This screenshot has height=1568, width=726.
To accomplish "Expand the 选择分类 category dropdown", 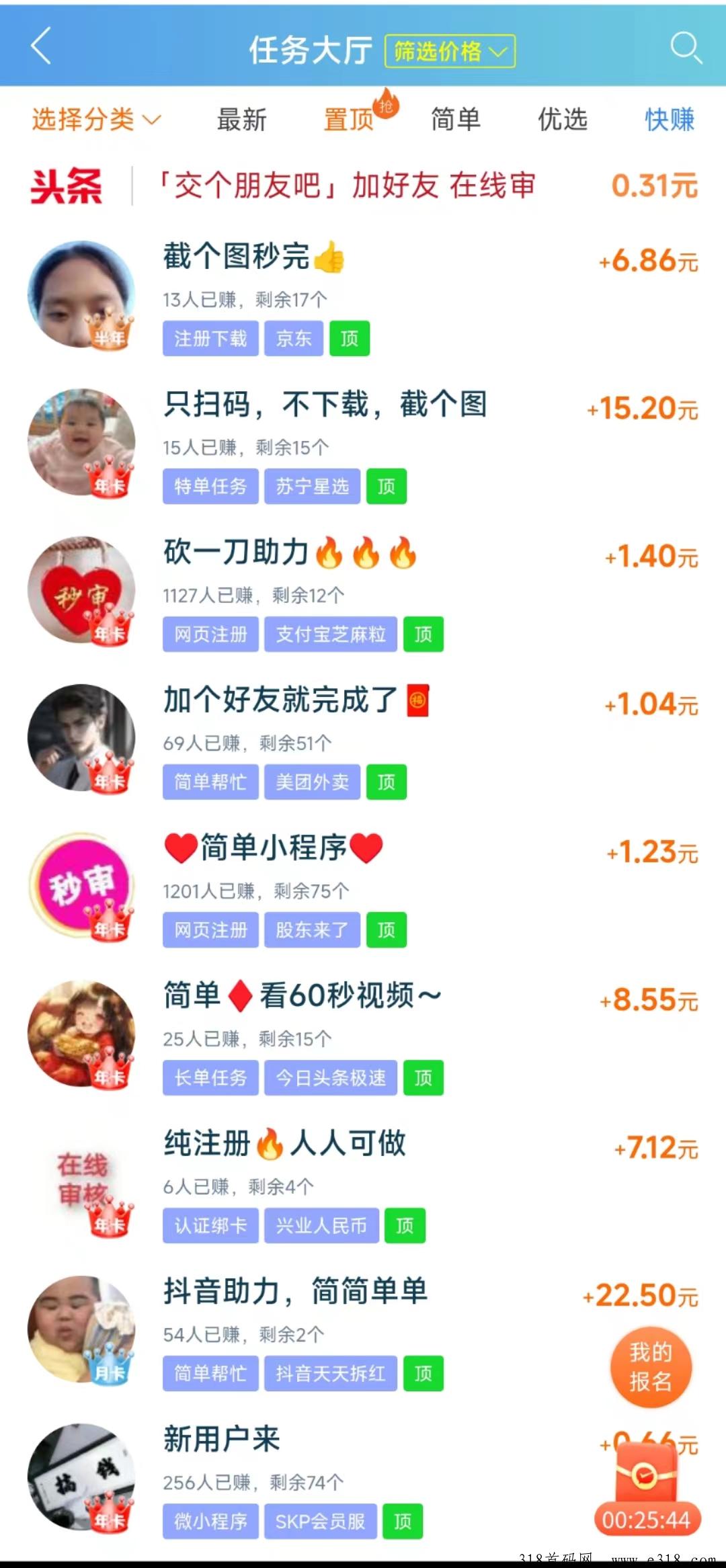I will pos(96,120).
